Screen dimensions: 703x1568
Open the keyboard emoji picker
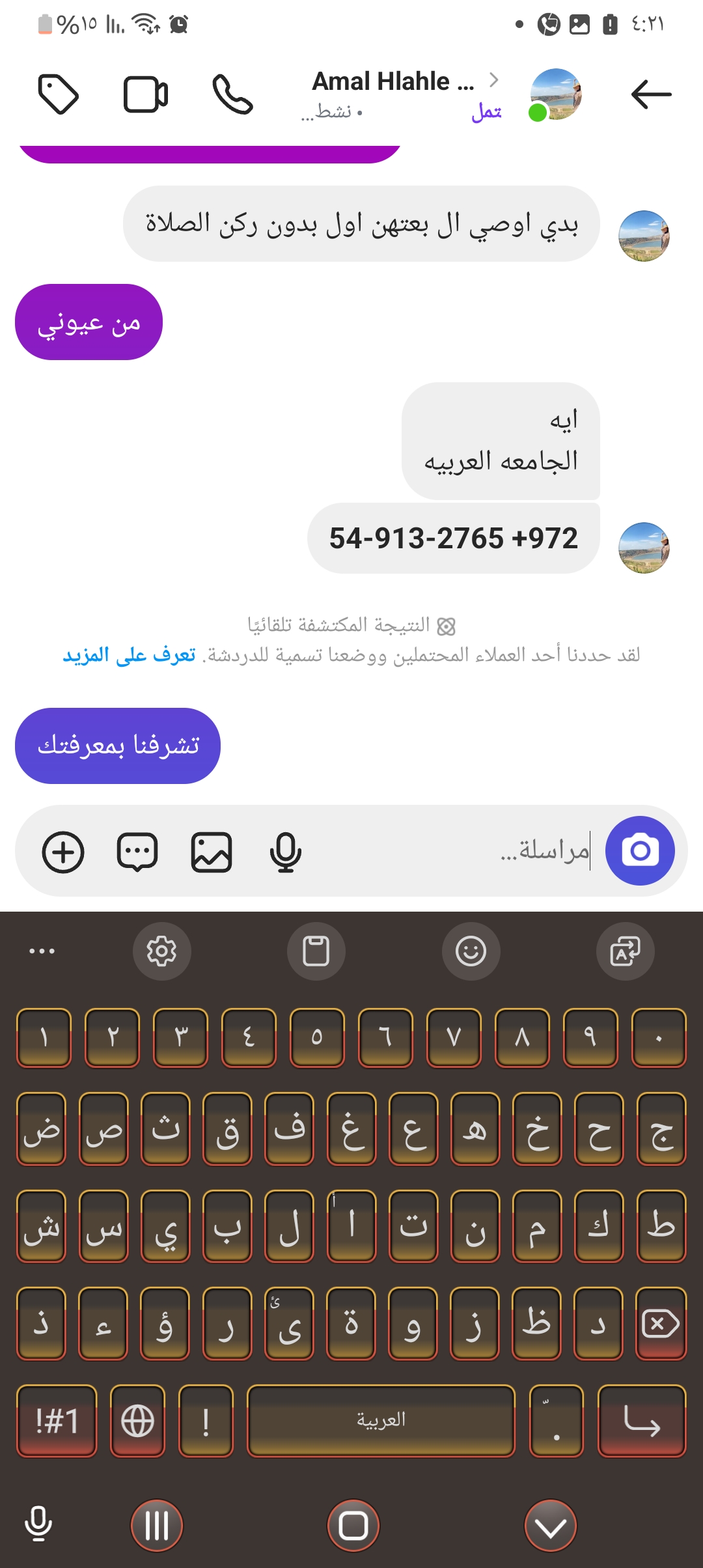471,951
